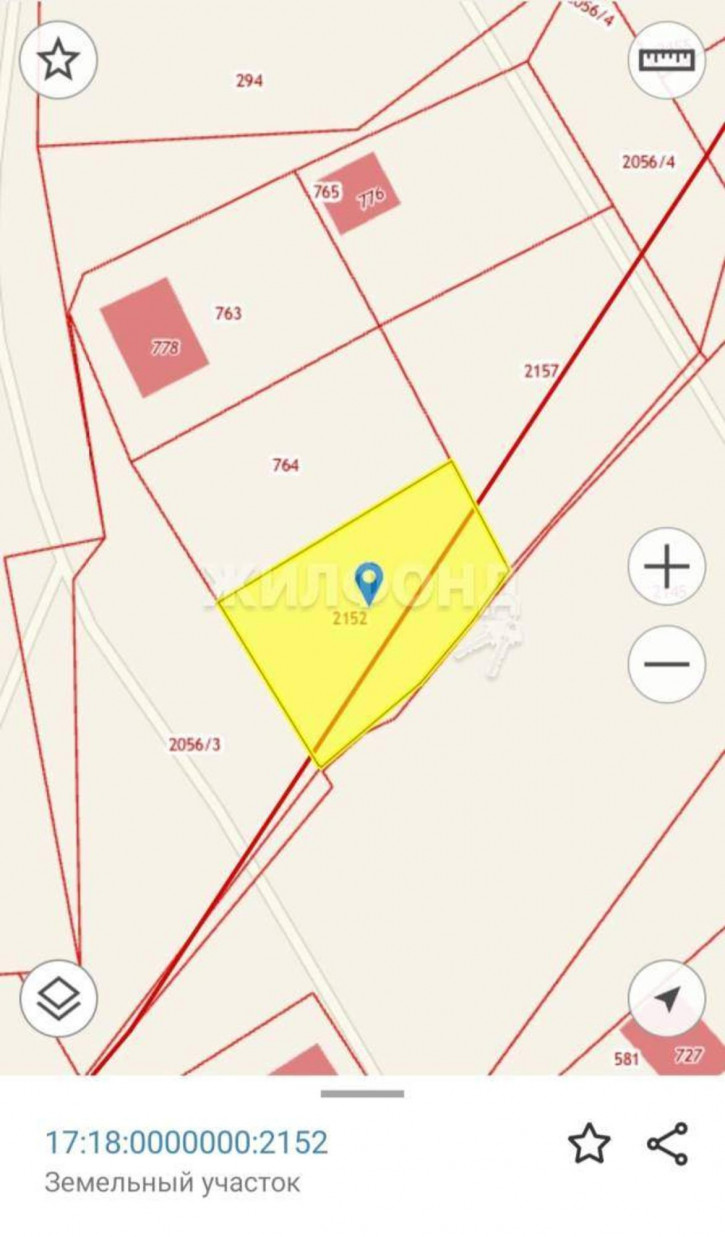
Task: Open favorites star at top left
Action: point(59,61)
